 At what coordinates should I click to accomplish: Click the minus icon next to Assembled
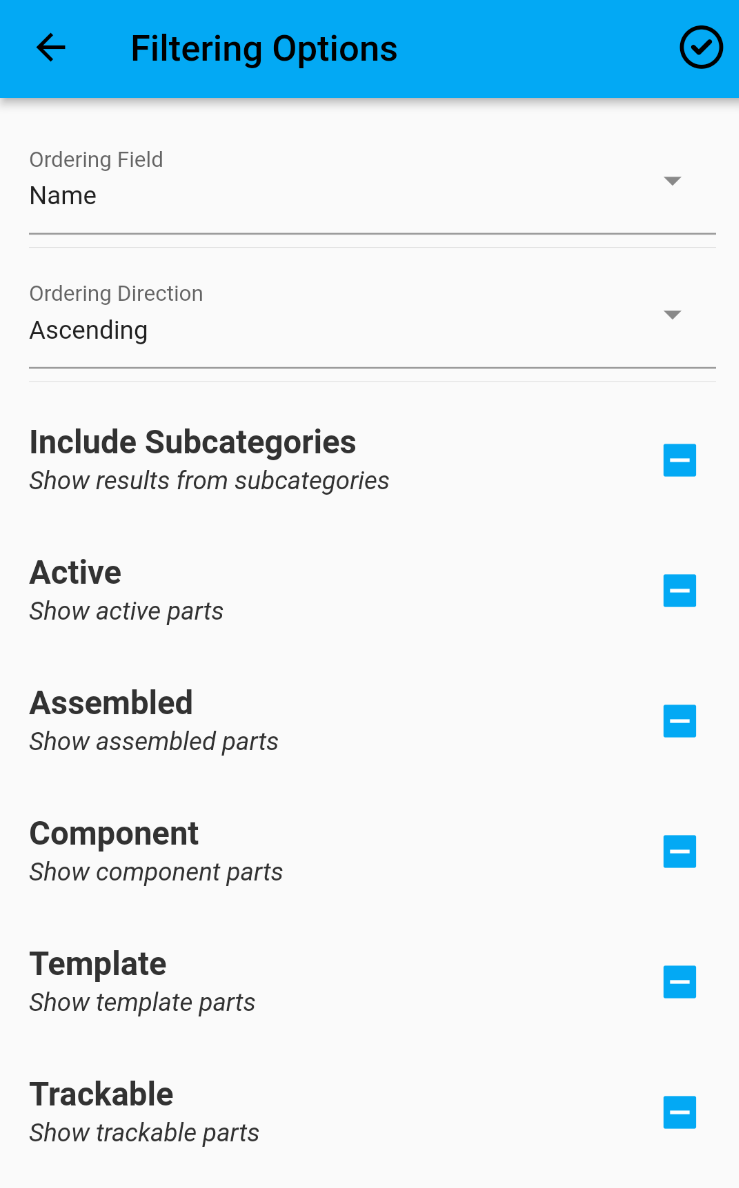(679, 721)
